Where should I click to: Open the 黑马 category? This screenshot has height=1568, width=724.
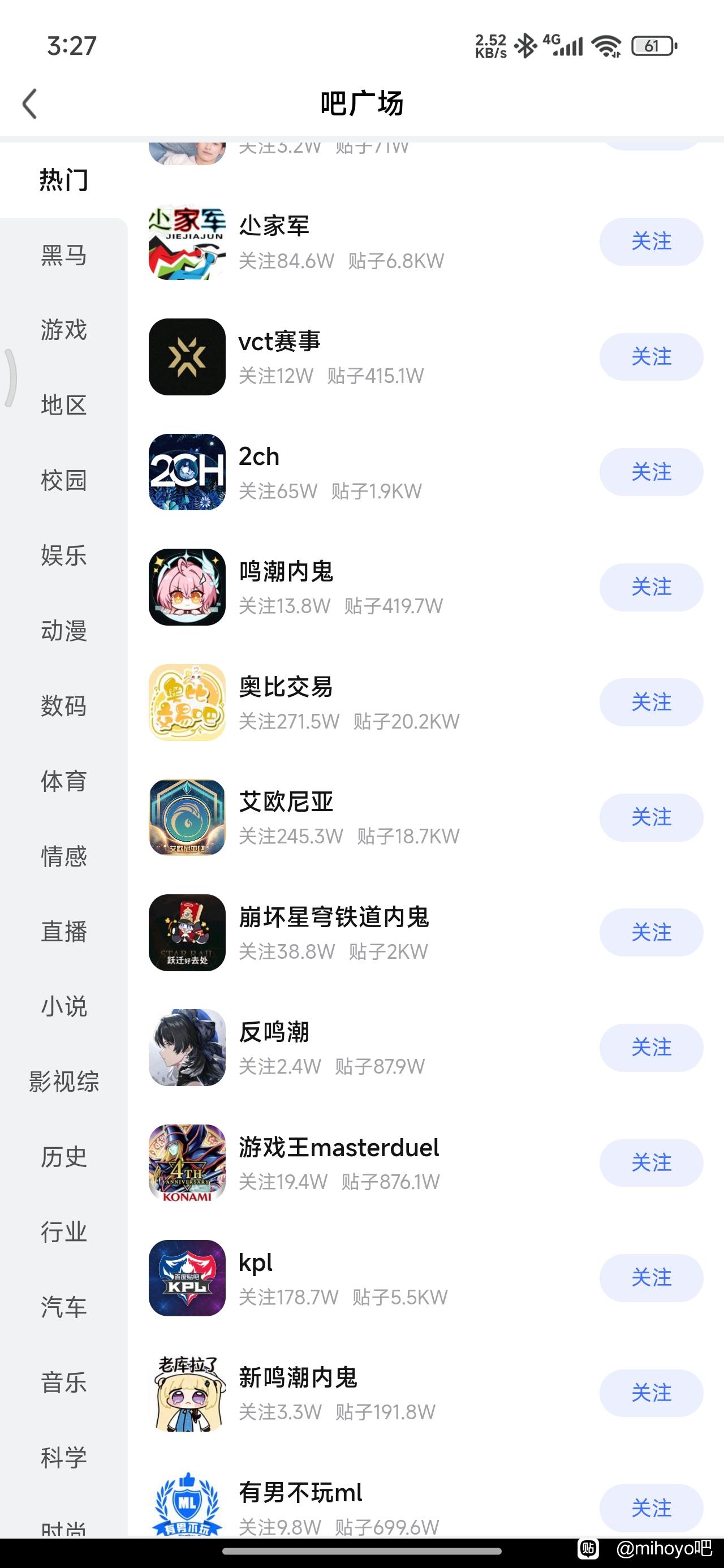[64, 255]
